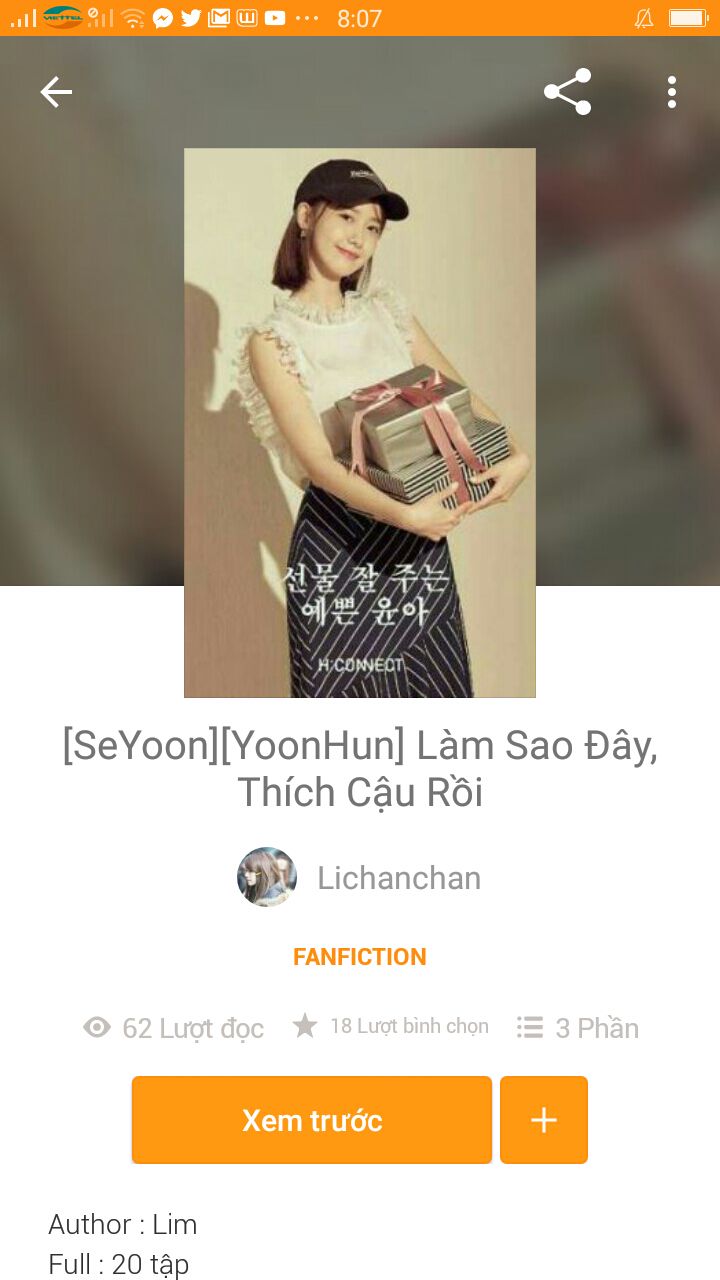Open the FANFICTION category

(360, 957)
